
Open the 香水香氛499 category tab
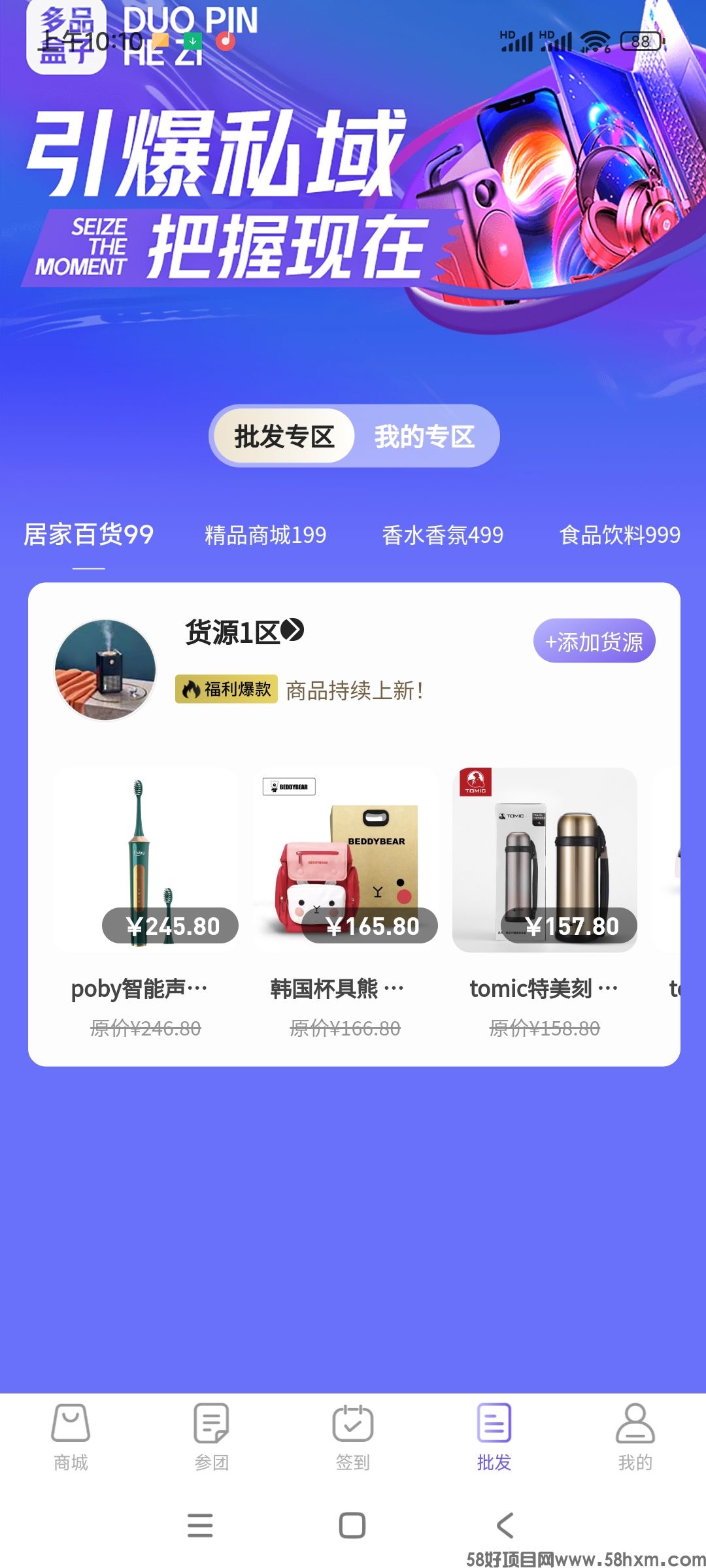click(x=443, y=535)
